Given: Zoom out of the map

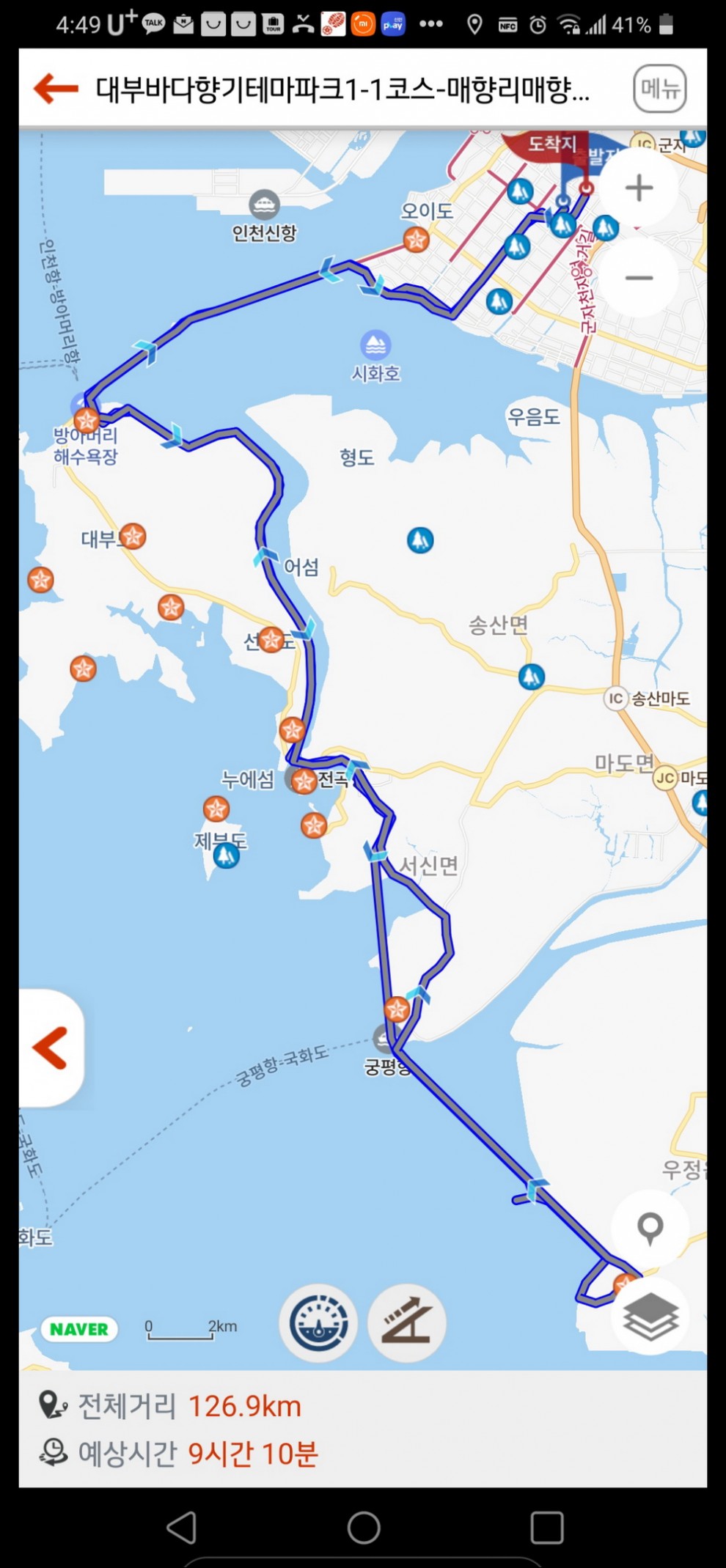Looking at the screenshot, I should click(x=639, y=278).
